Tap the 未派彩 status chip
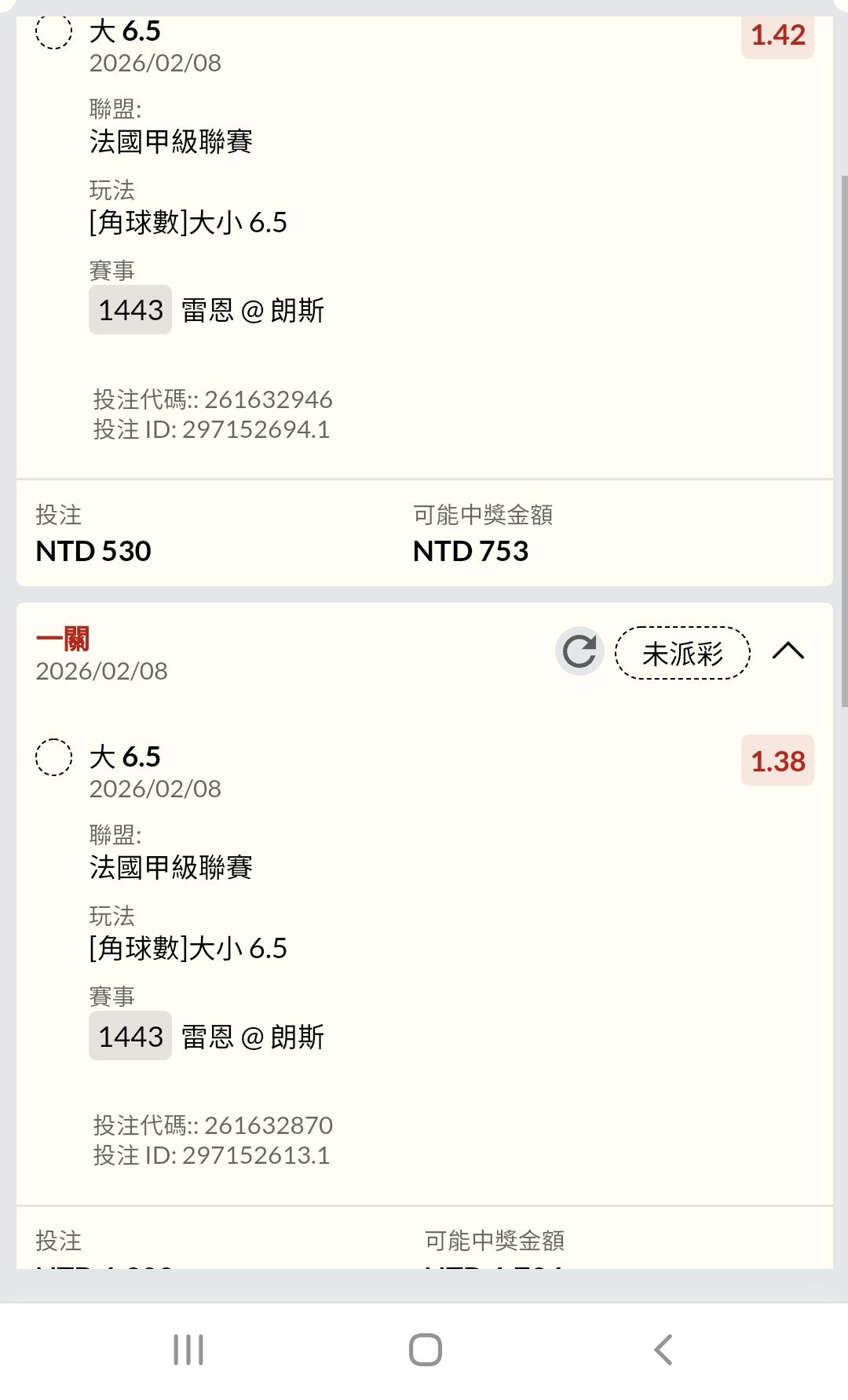Viewport: 848px width, 1400px height. [682, 653]
